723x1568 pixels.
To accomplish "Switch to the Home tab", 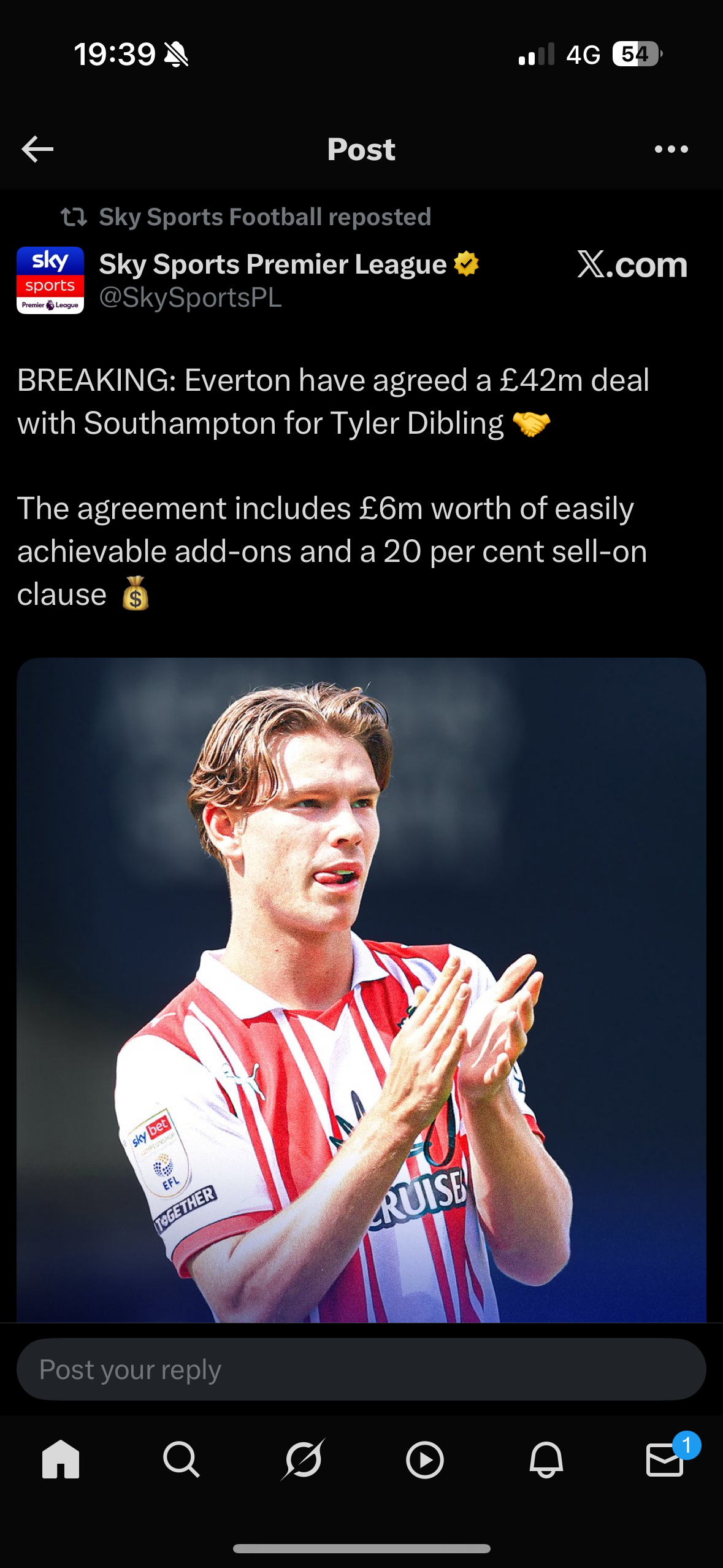I will coord(61,1459).
